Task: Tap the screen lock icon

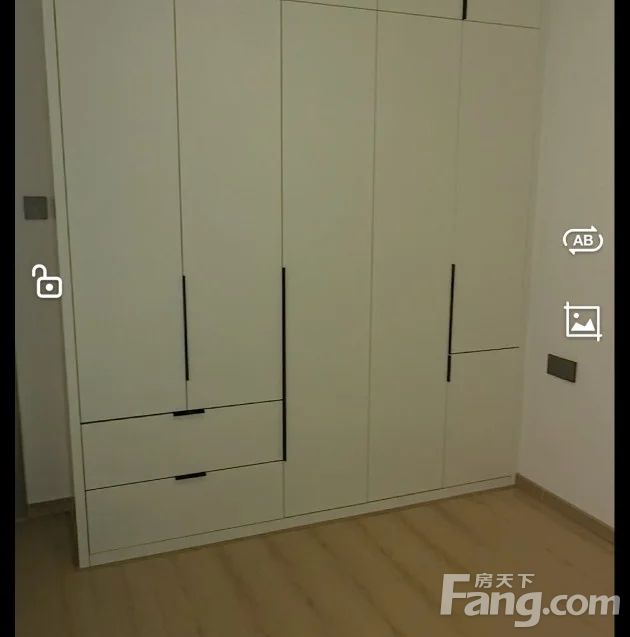Action: click(47, 282)
